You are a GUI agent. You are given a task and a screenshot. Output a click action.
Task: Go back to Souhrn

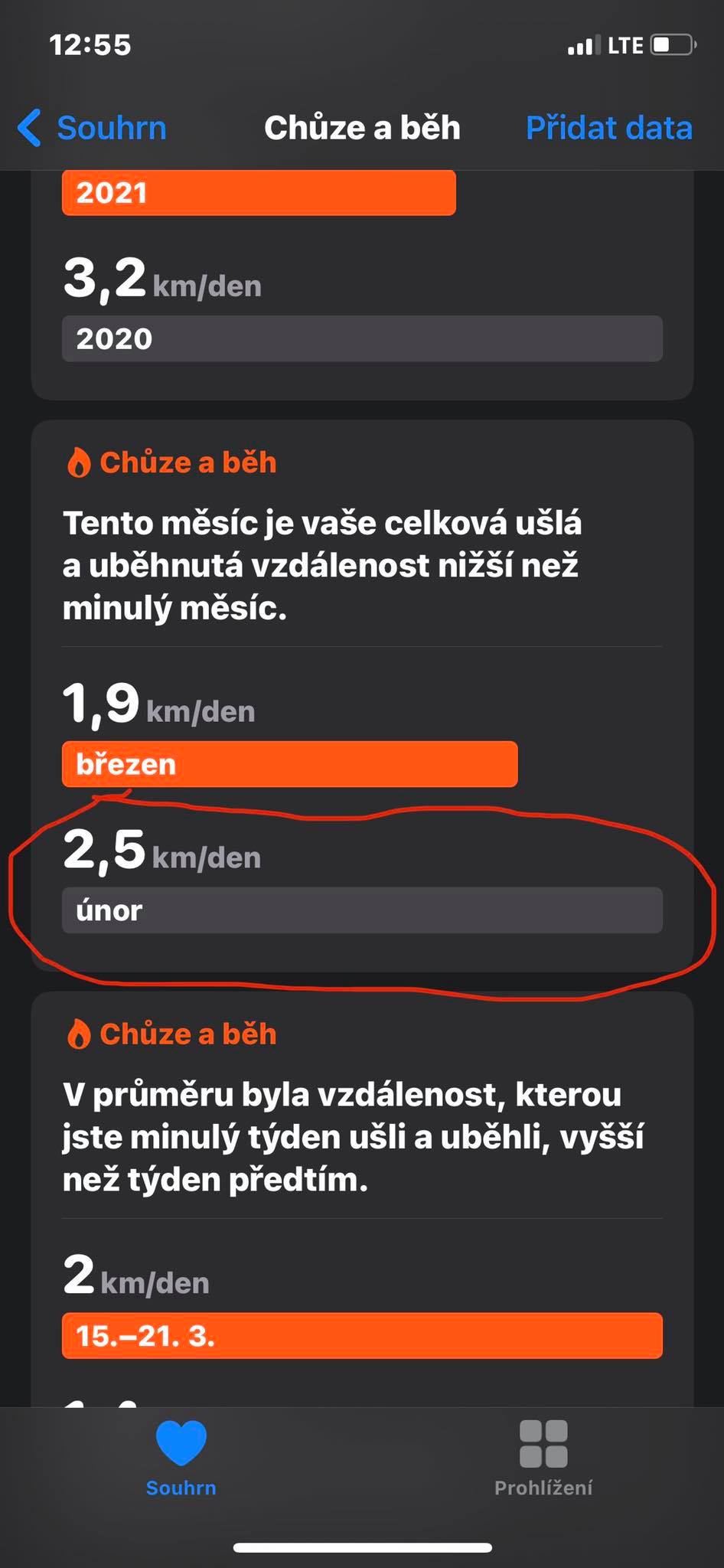coord(93,128)
